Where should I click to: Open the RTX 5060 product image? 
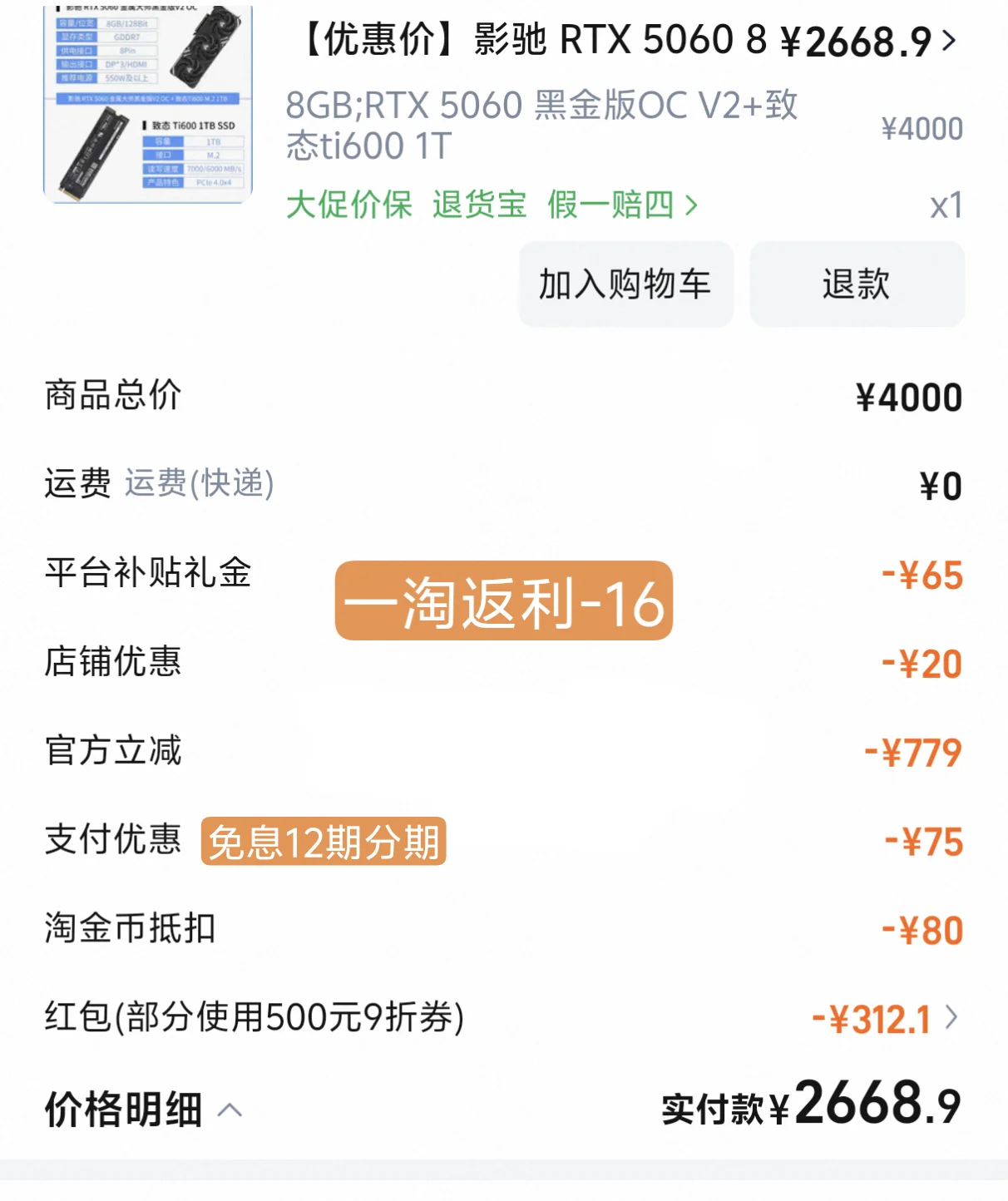(147, 104)
